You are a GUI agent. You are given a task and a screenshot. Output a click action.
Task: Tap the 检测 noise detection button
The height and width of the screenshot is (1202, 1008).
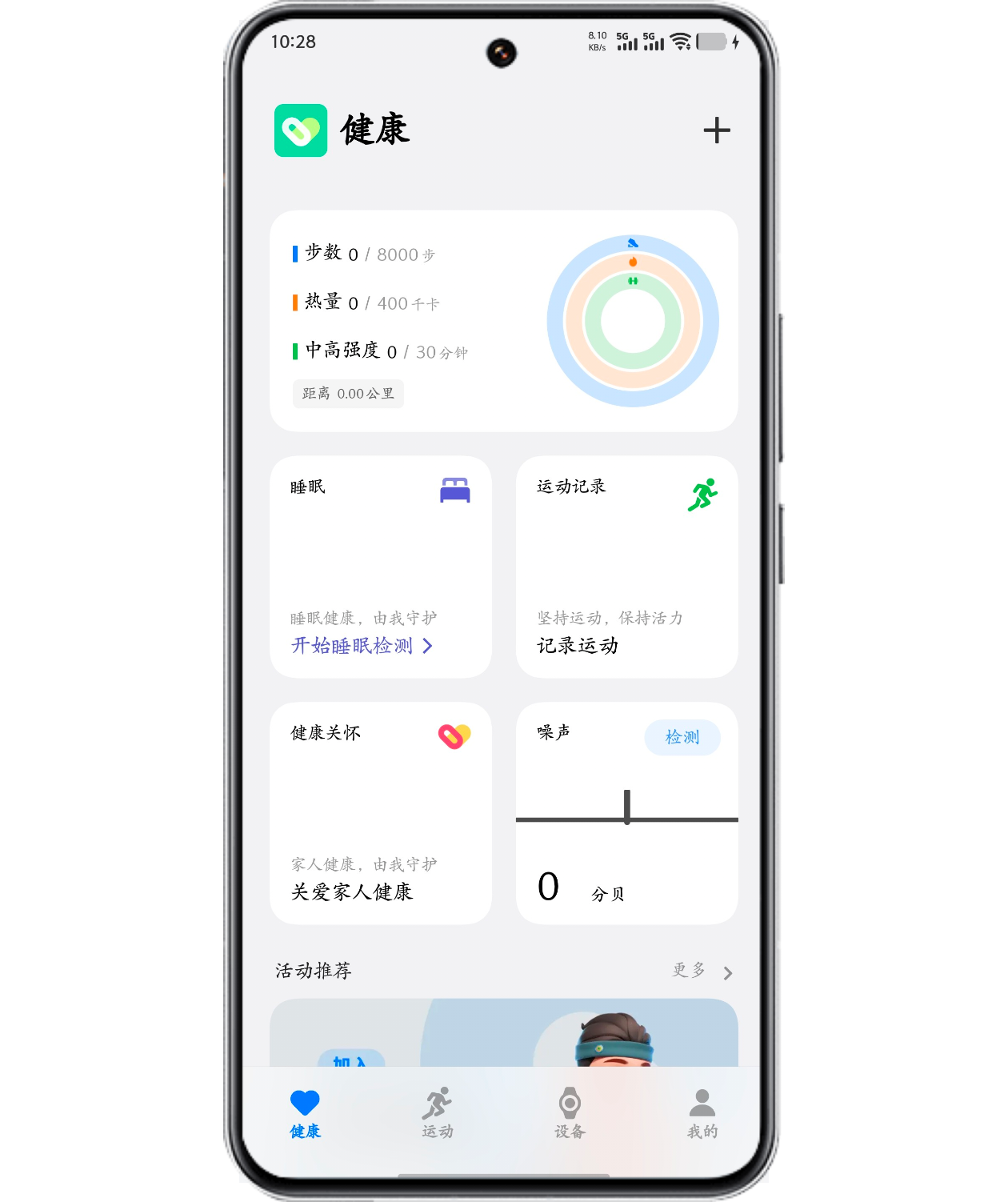[682, 737]
